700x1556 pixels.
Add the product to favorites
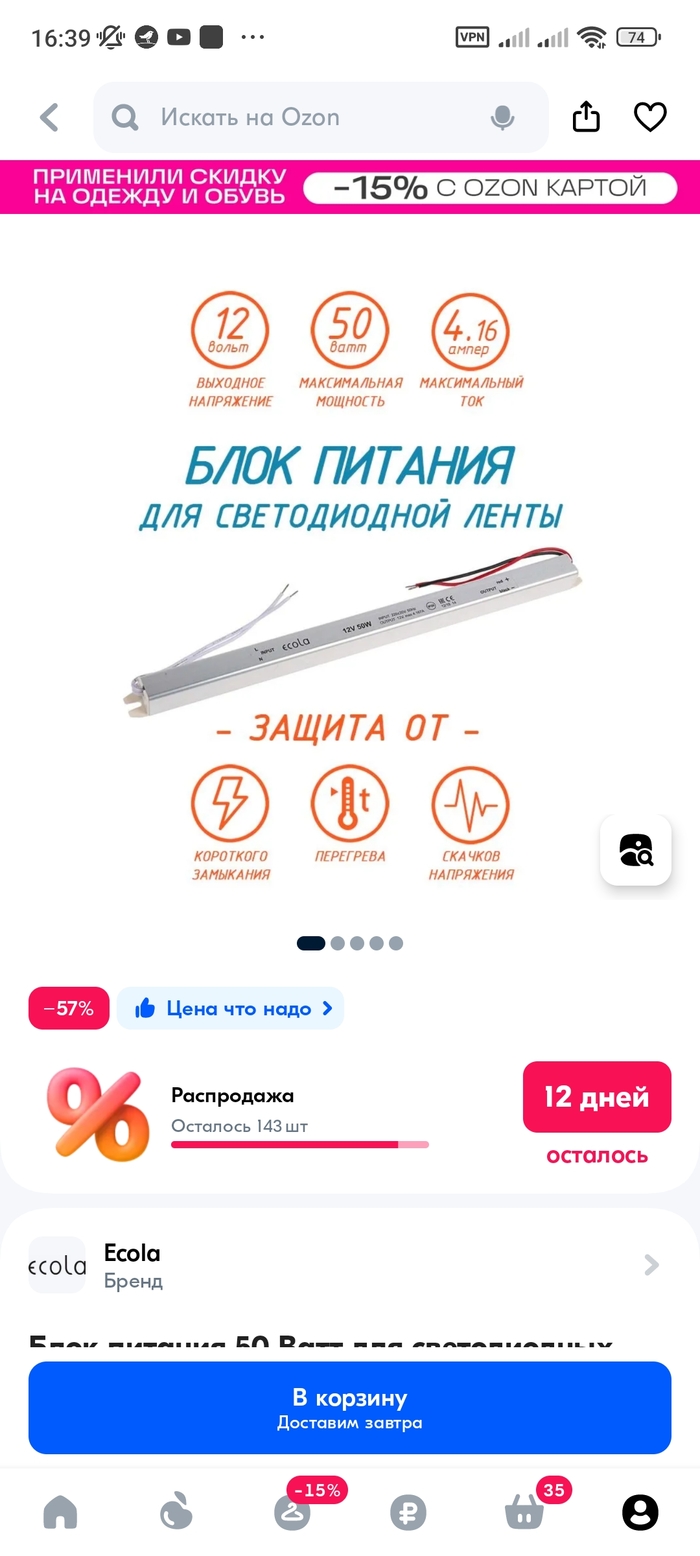[x=650, y=118]
